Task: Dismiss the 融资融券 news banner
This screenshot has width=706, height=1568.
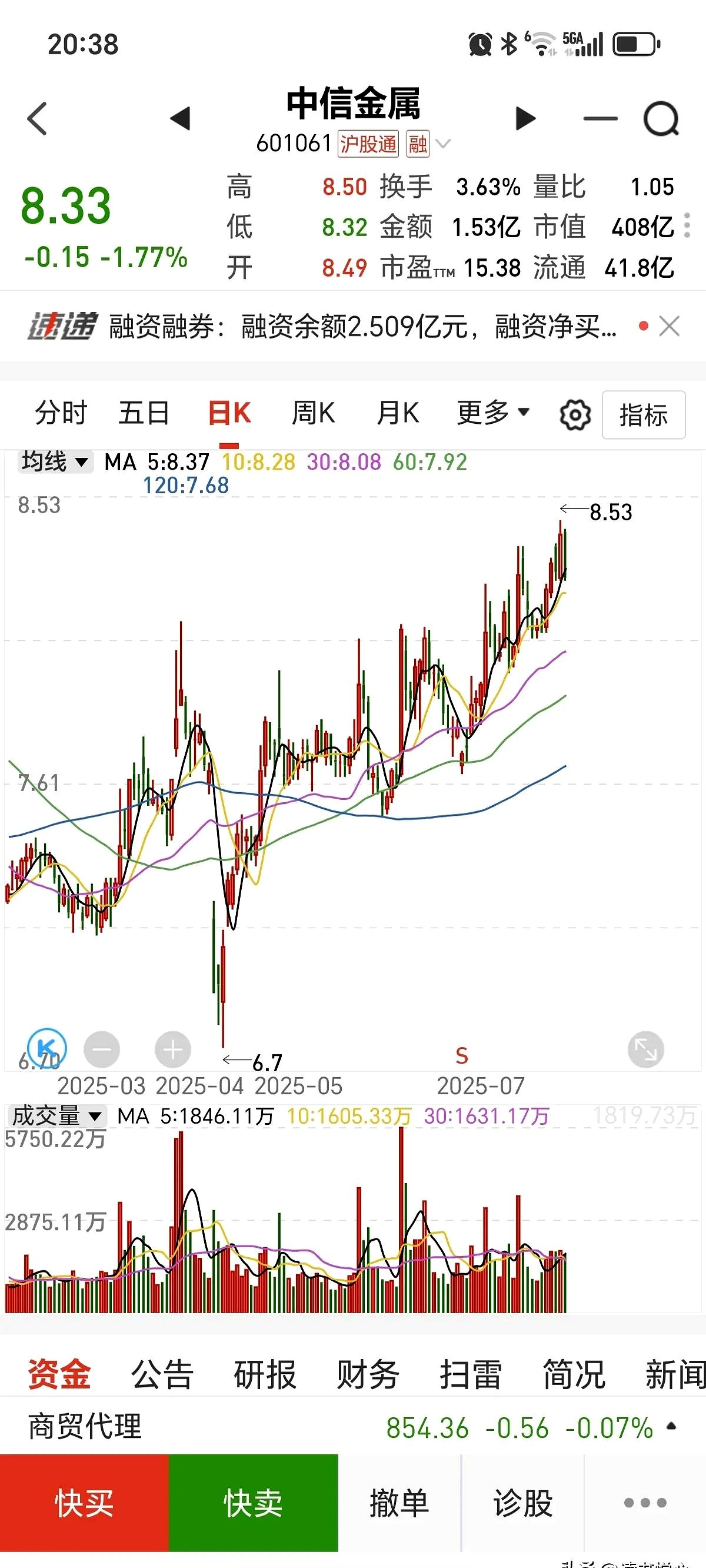Action: point(670,327)
